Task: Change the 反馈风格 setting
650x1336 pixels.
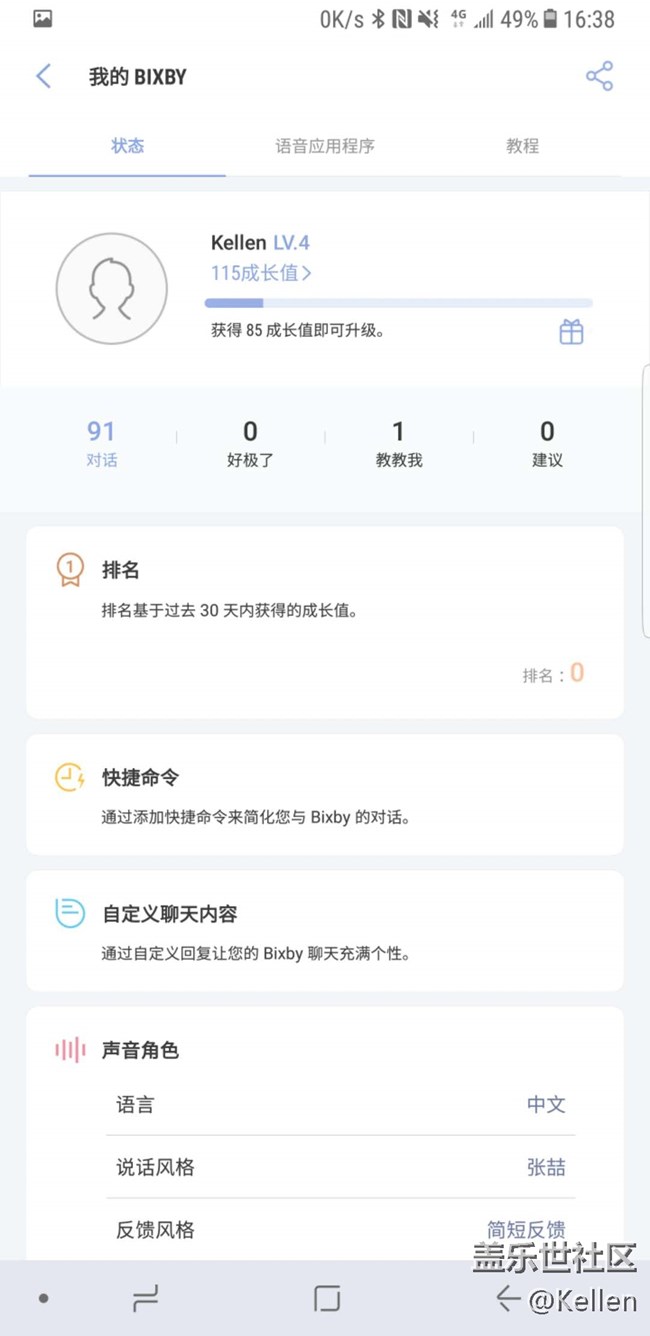Action: (340, 1229)
